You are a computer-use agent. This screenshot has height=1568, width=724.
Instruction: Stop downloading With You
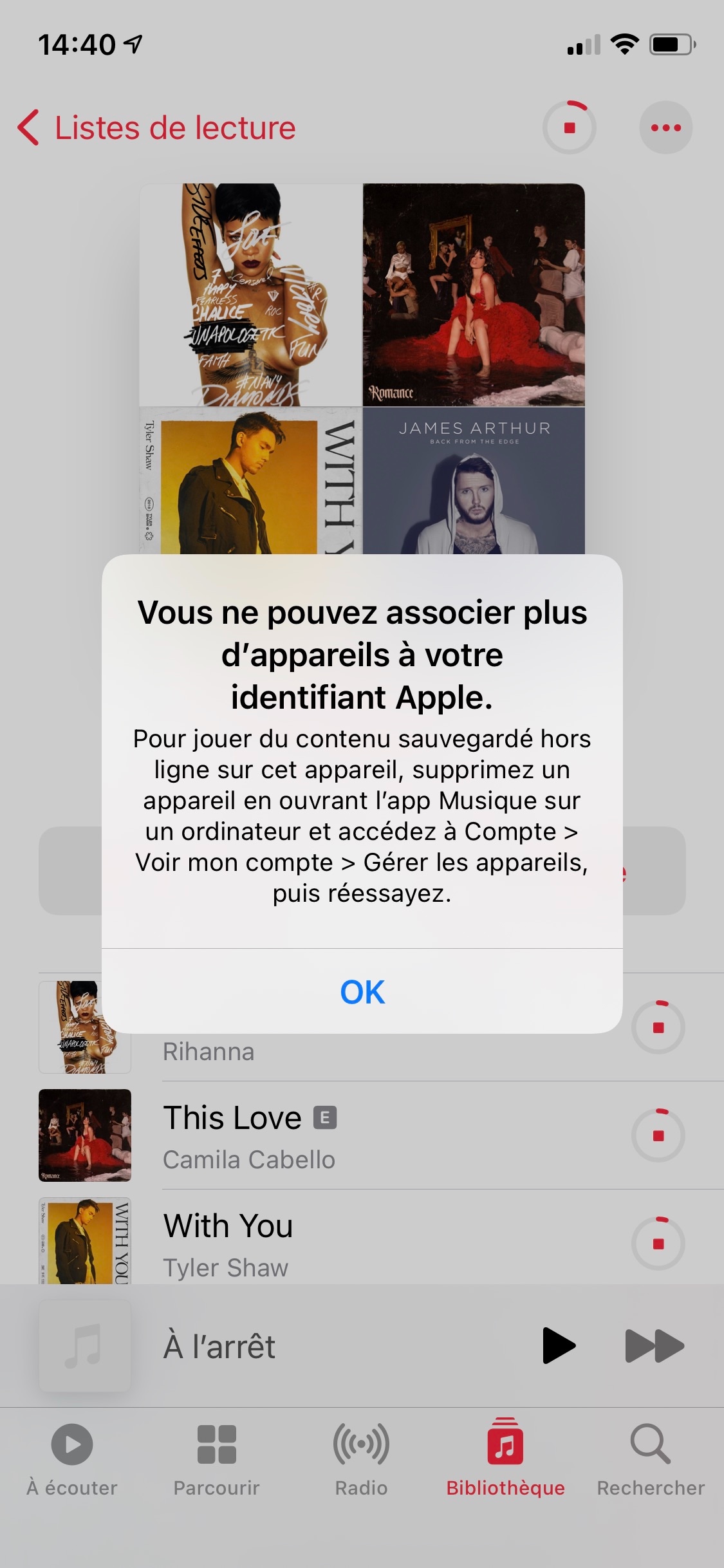658,1243
